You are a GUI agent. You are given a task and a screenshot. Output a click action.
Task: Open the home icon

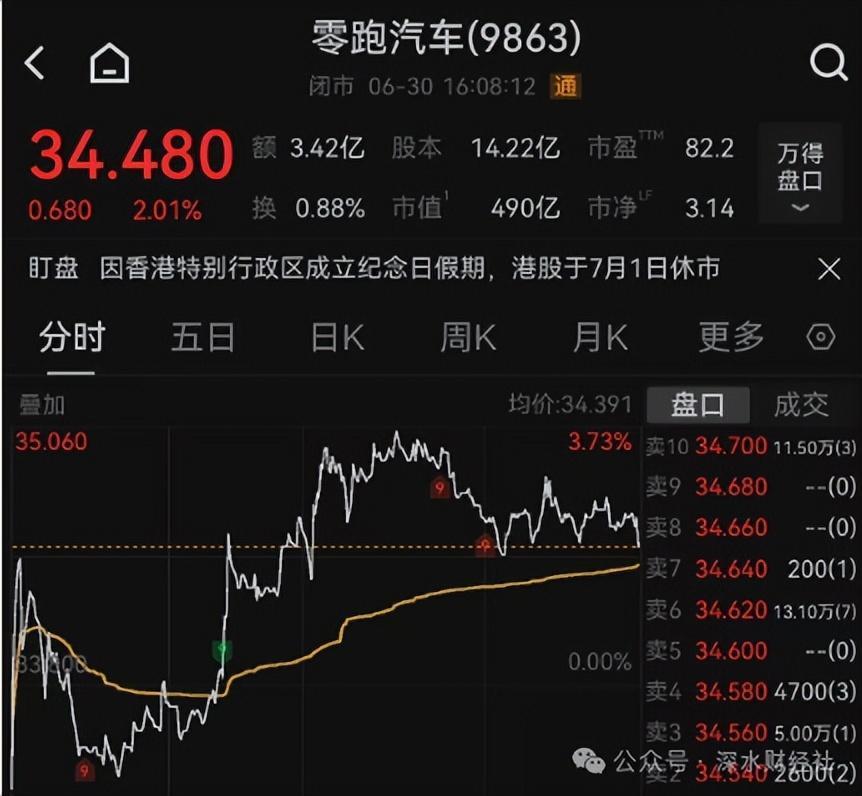109,63
